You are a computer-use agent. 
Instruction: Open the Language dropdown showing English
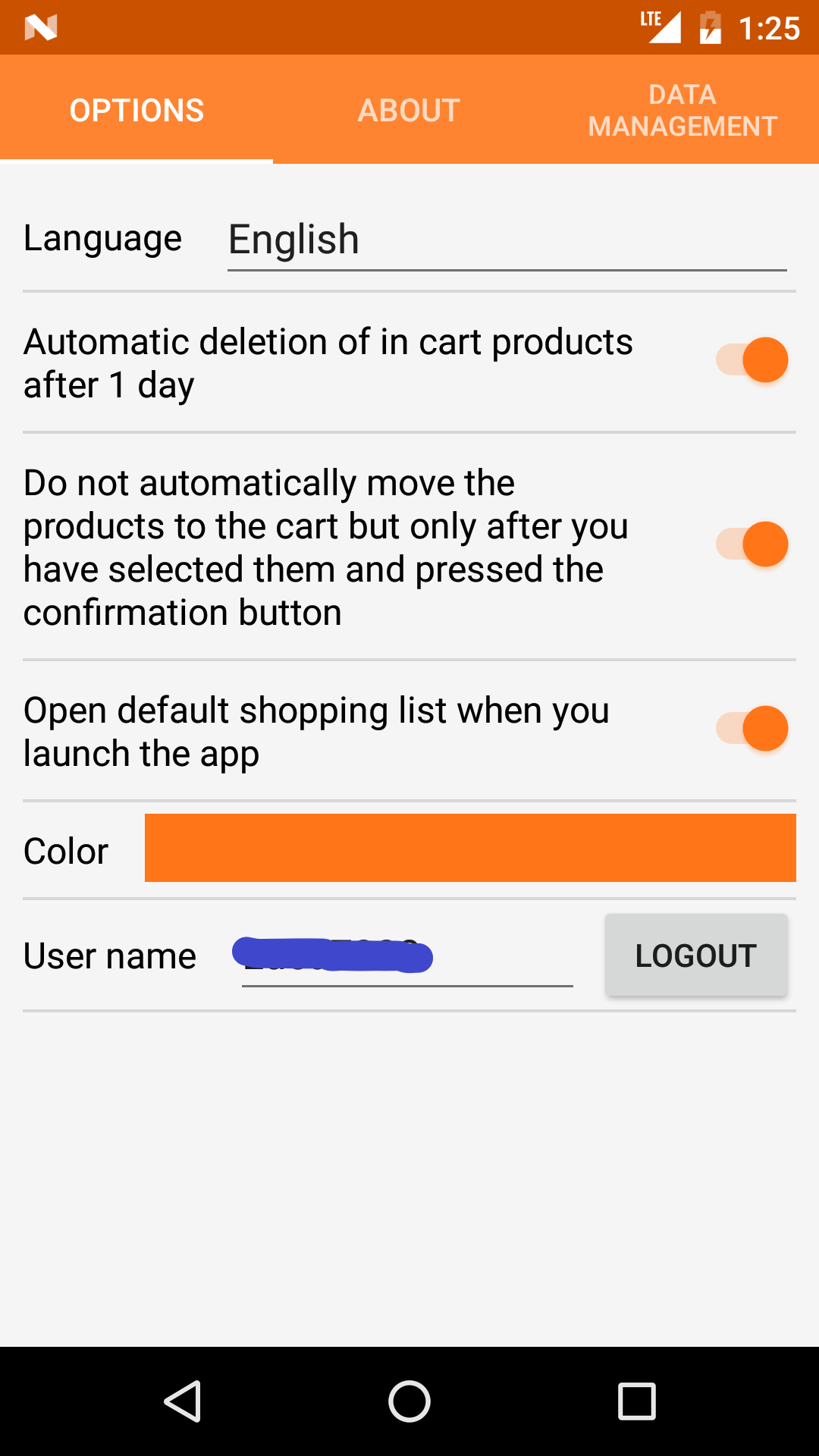(x=507, y=241)
